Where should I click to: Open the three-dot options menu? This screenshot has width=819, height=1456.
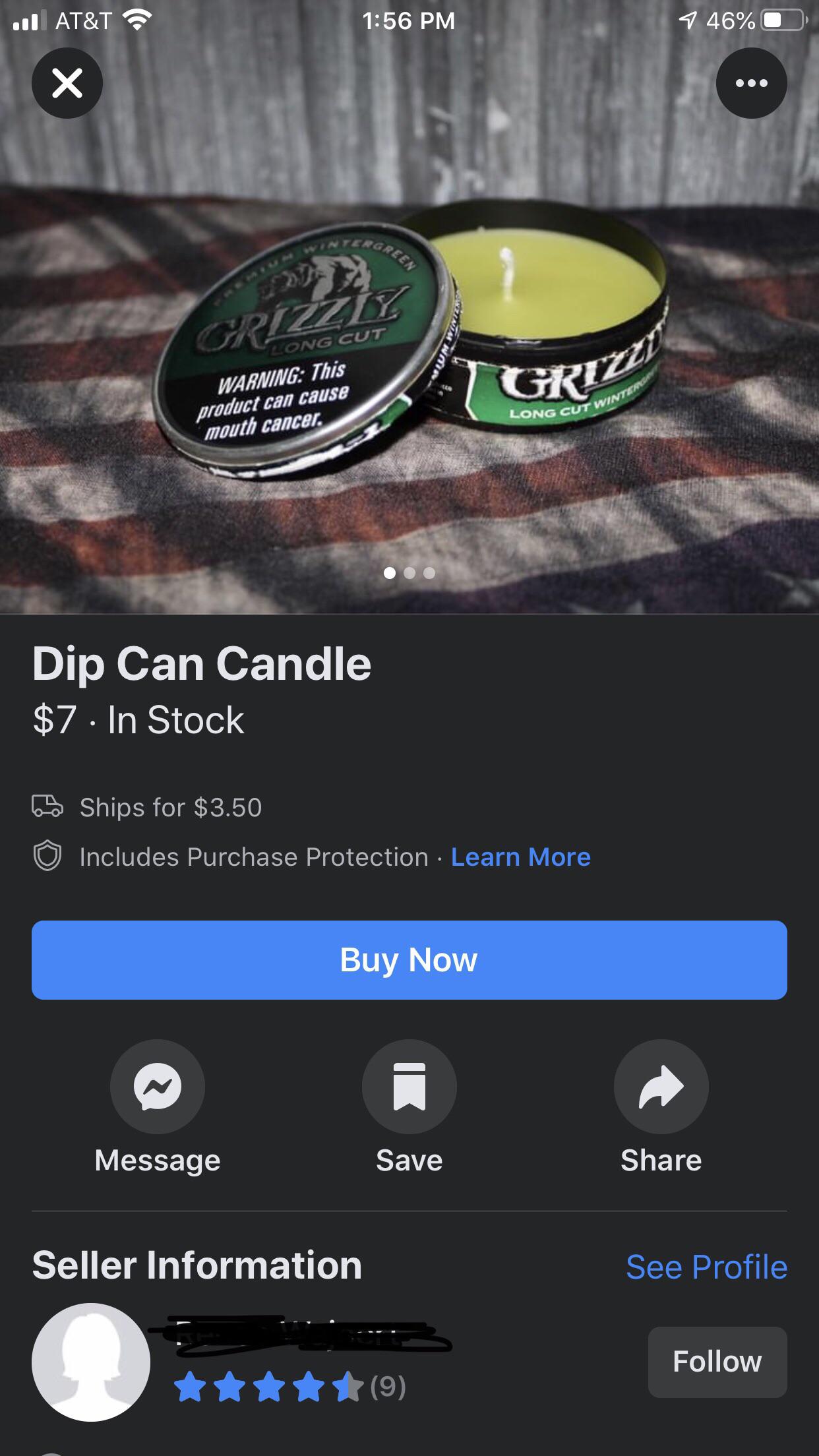pos(752,82)
